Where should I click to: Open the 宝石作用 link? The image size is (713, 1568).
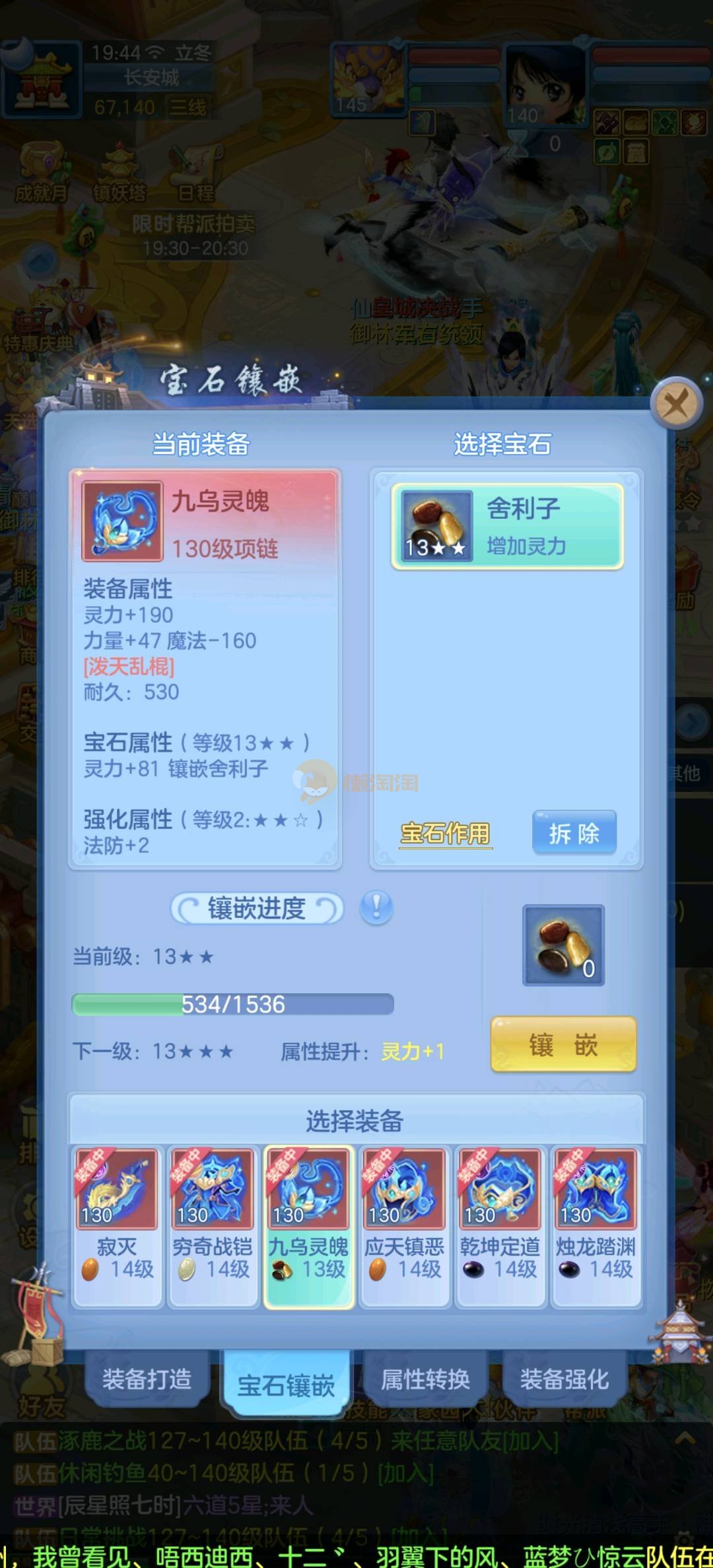(445, 833)
